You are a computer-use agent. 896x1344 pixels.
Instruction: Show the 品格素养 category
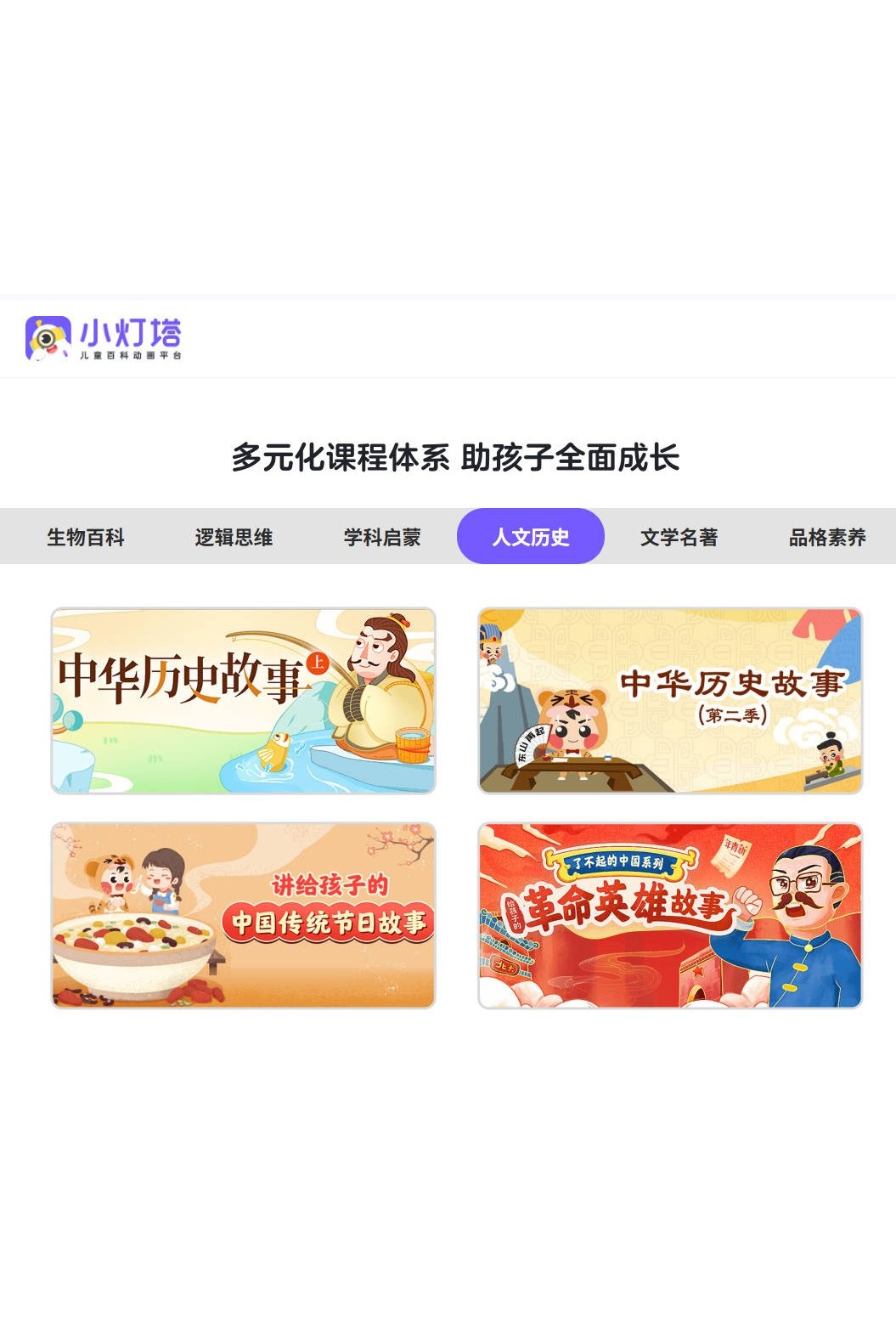[827, 537]
